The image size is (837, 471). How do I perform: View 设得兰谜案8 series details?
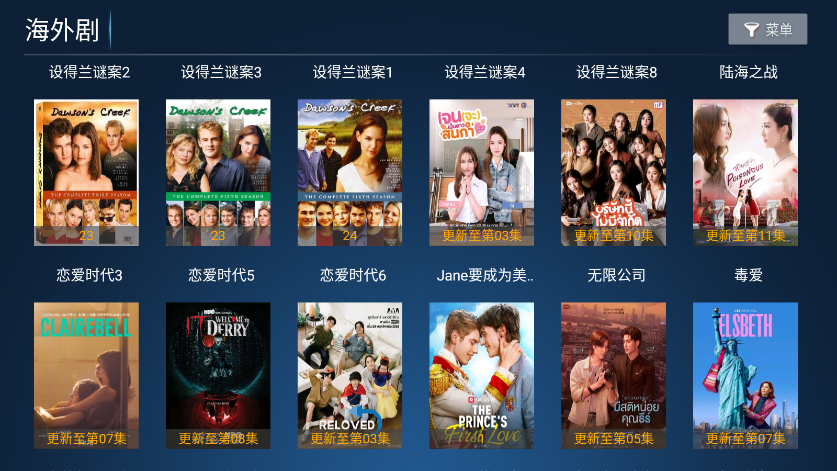pos(613,172)
